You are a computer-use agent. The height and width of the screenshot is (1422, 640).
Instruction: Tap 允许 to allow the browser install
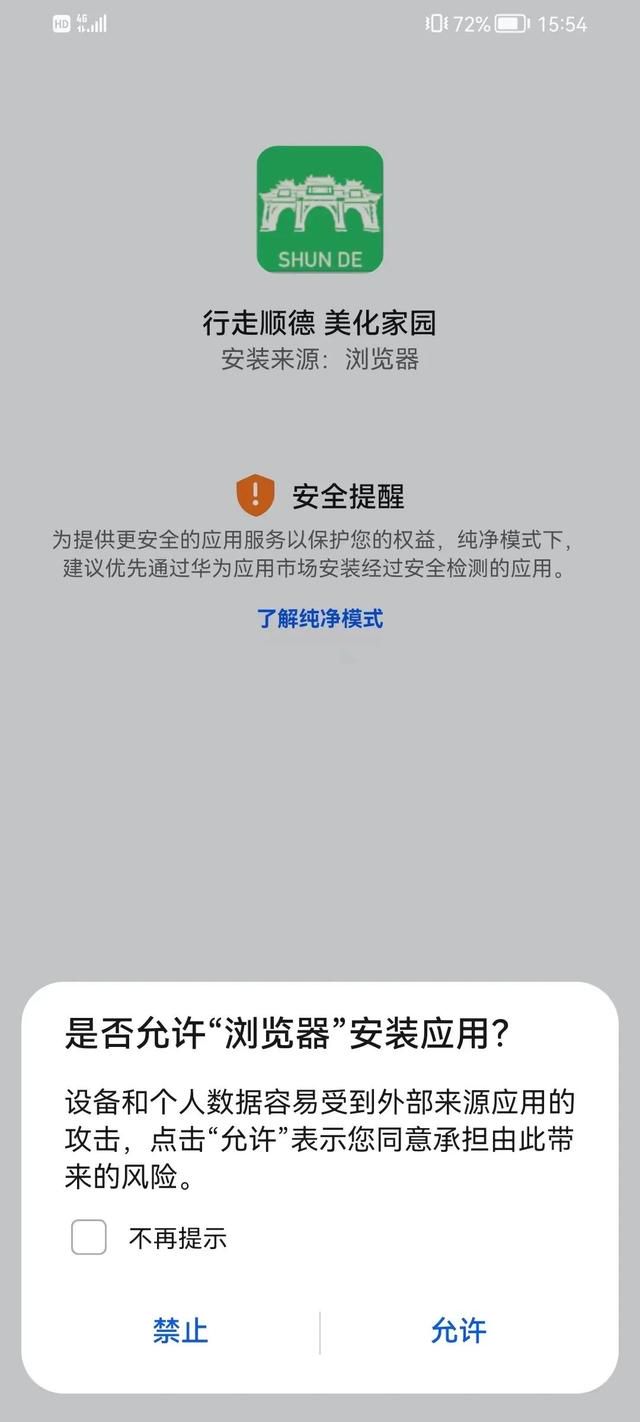[x=458, y=1331]
